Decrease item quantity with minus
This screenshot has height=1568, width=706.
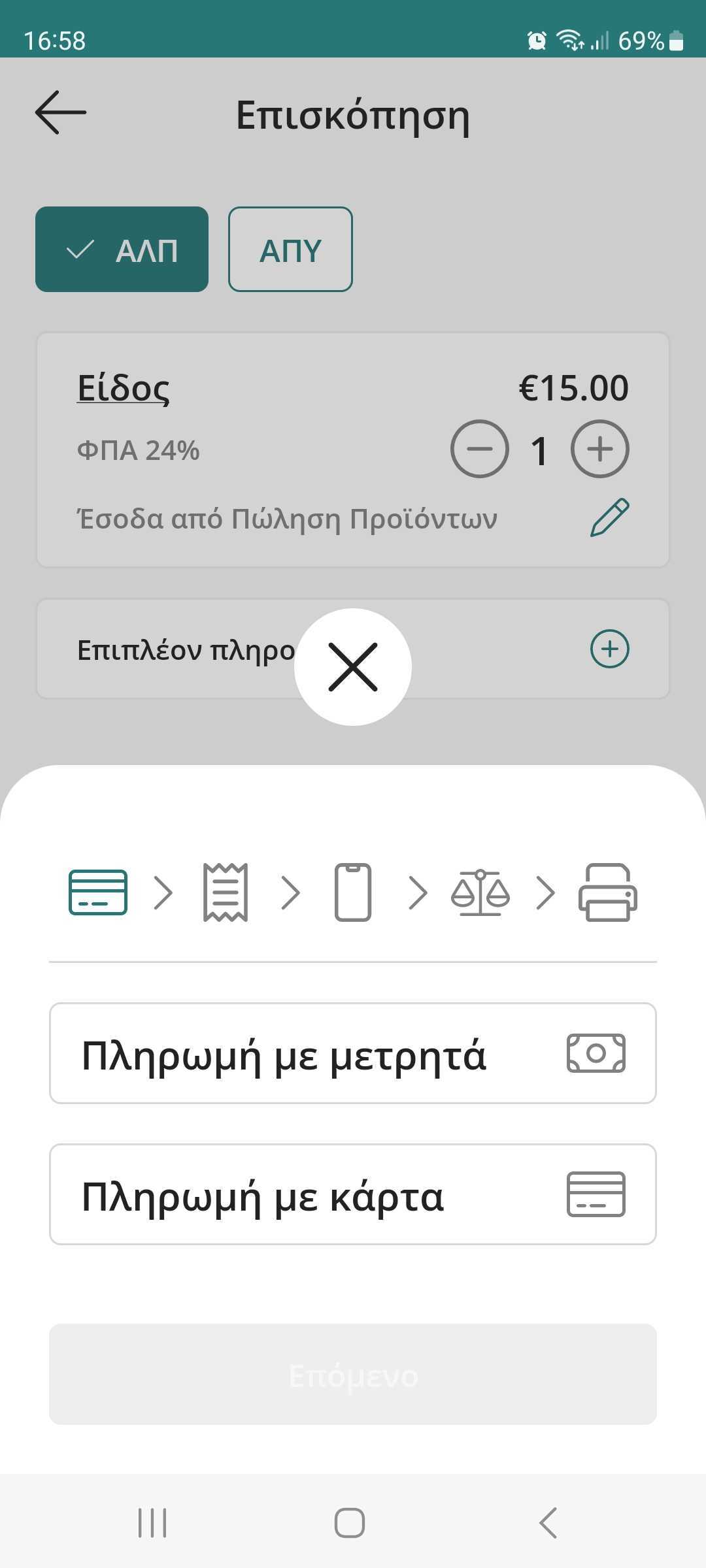[x=479, y=449]
